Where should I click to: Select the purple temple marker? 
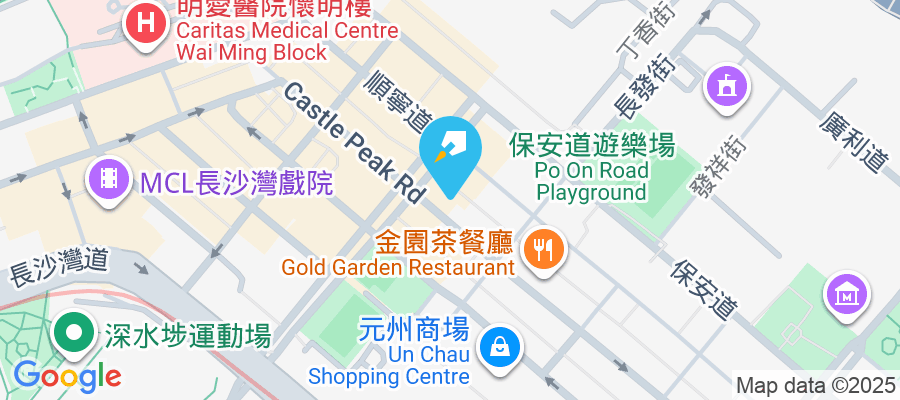[726, 87]
